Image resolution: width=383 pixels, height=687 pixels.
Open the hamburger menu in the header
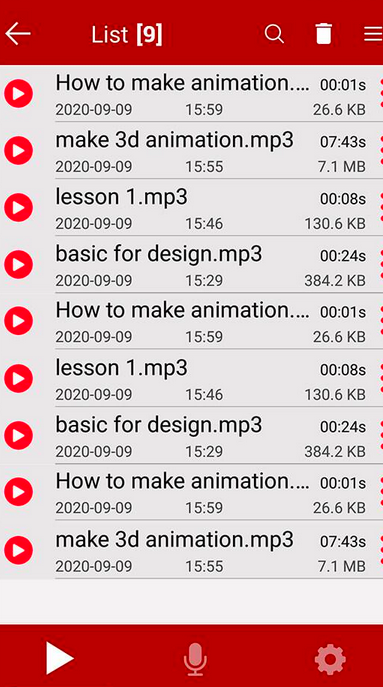click(x=373, y=34)
